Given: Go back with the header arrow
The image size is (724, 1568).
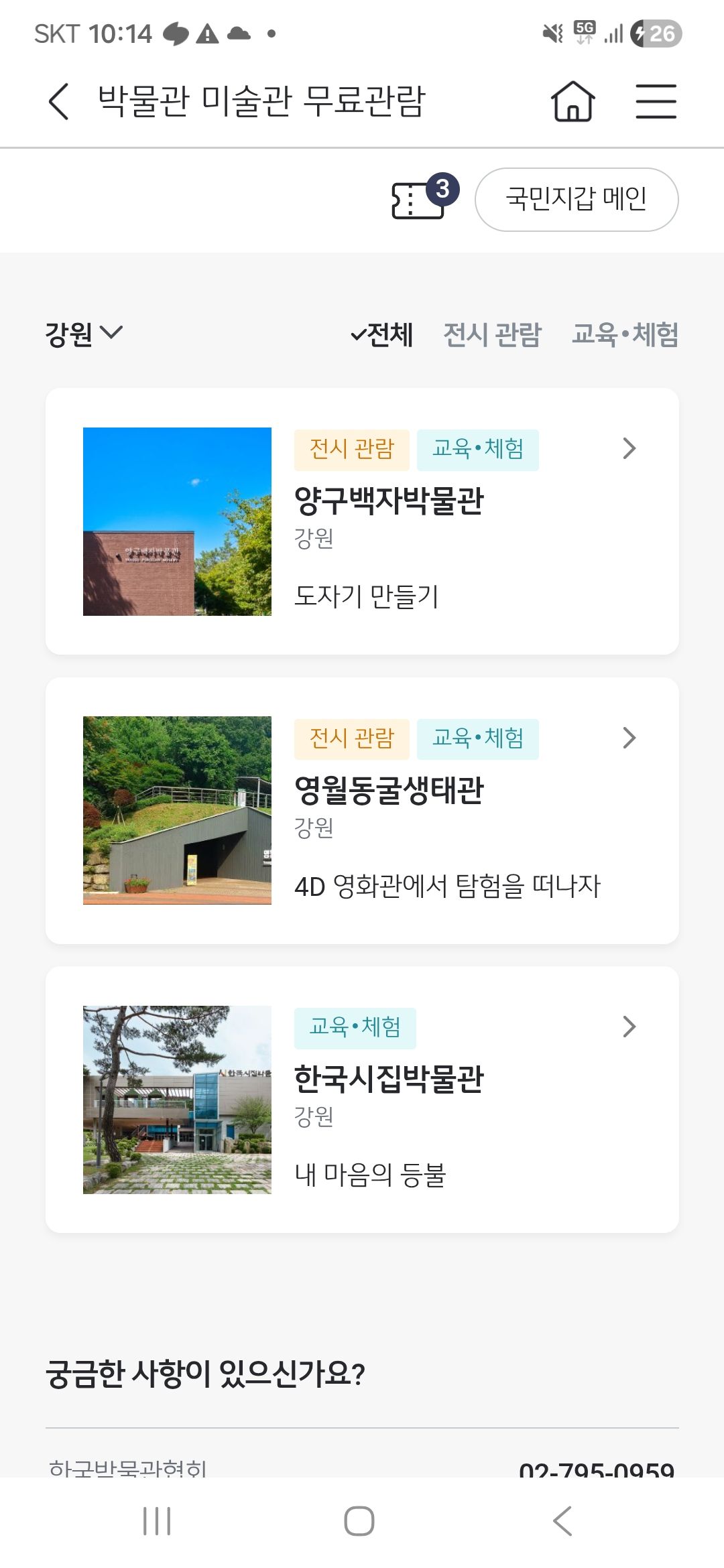Looking at the screenshot, I should pyautogui.click(x=59, y=102).
